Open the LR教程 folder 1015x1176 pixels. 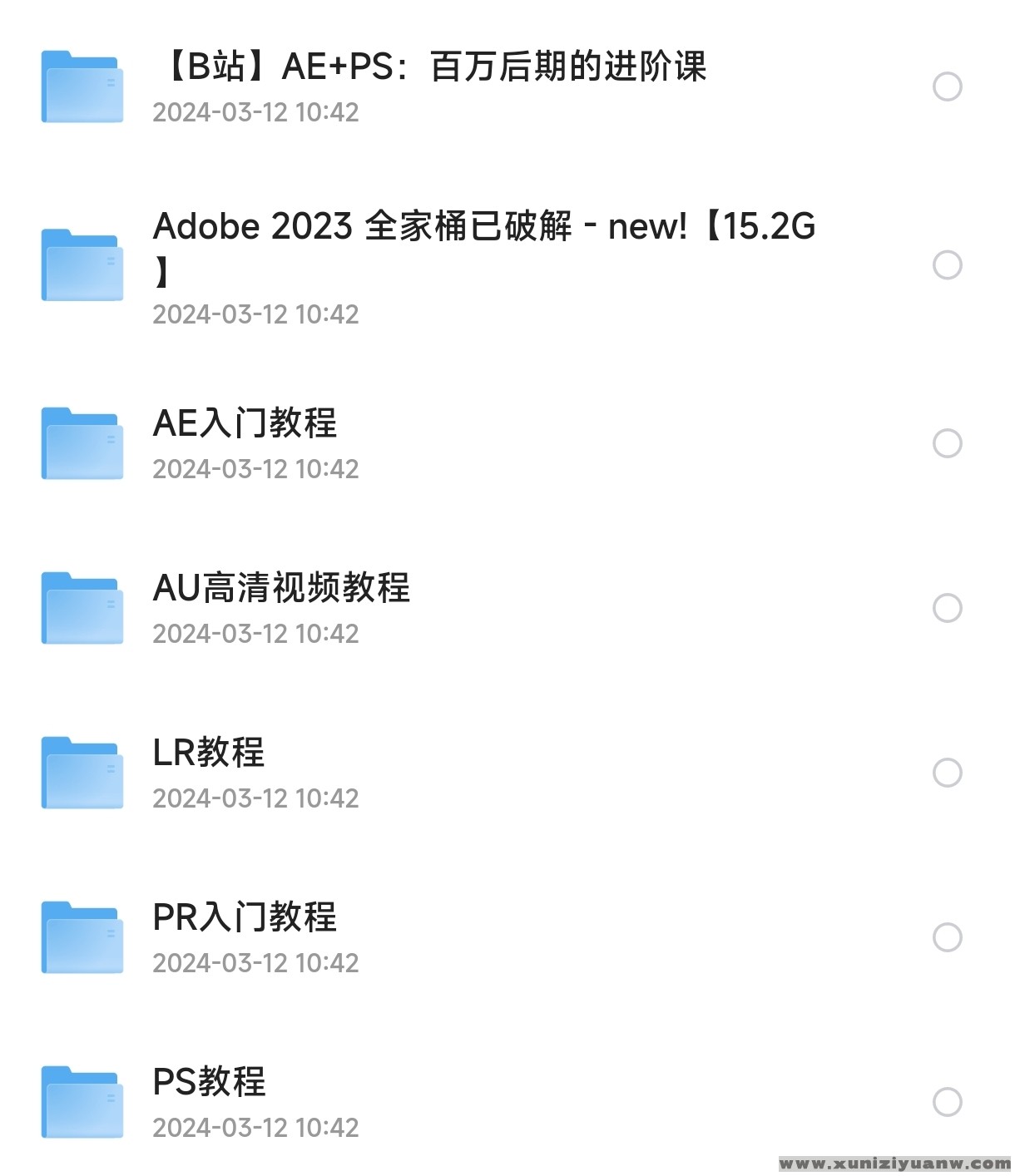(209, 754)
